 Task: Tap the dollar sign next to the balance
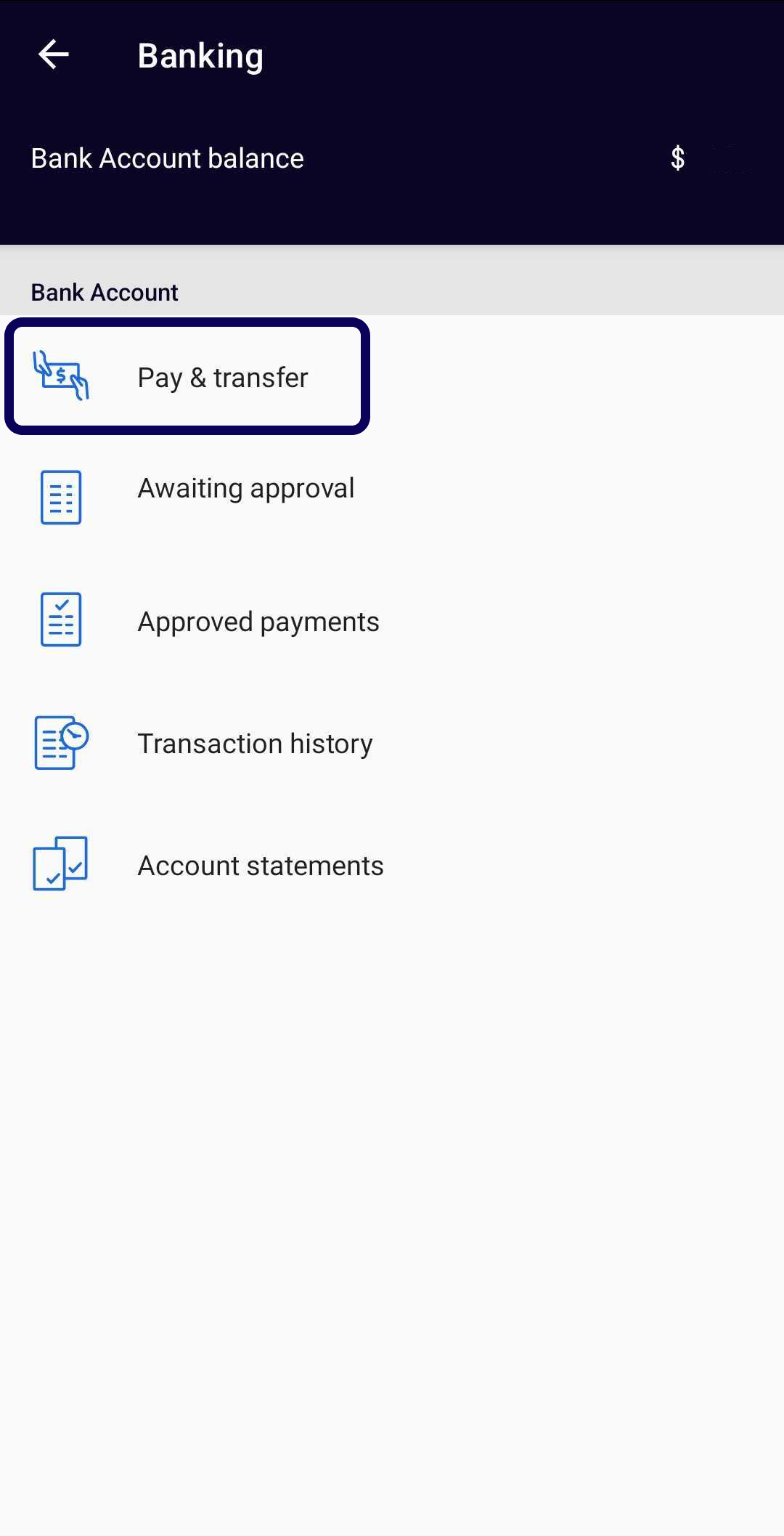click(x=678, y=158)
